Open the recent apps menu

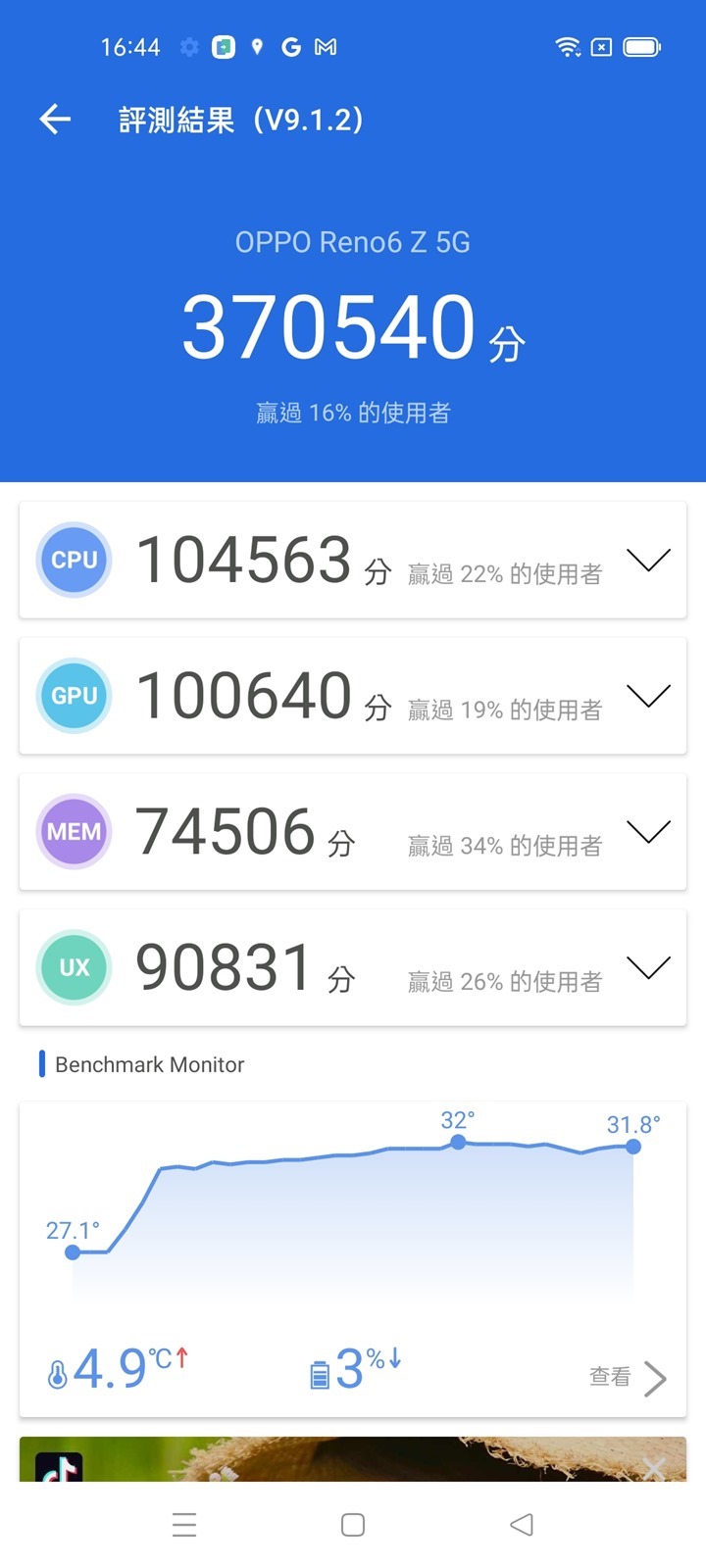(x=184, y=1525)
